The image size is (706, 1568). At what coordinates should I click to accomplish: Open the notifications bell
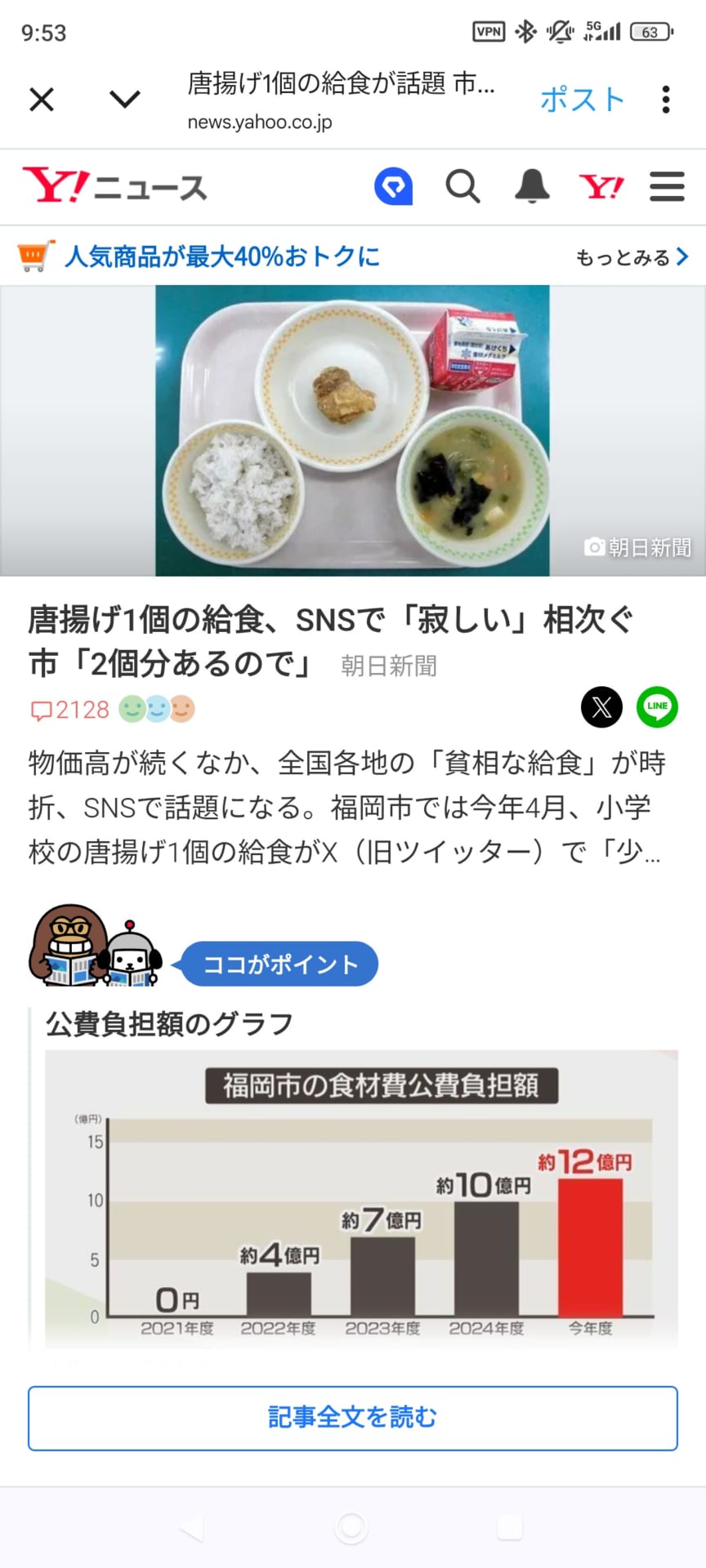(532, 187)
